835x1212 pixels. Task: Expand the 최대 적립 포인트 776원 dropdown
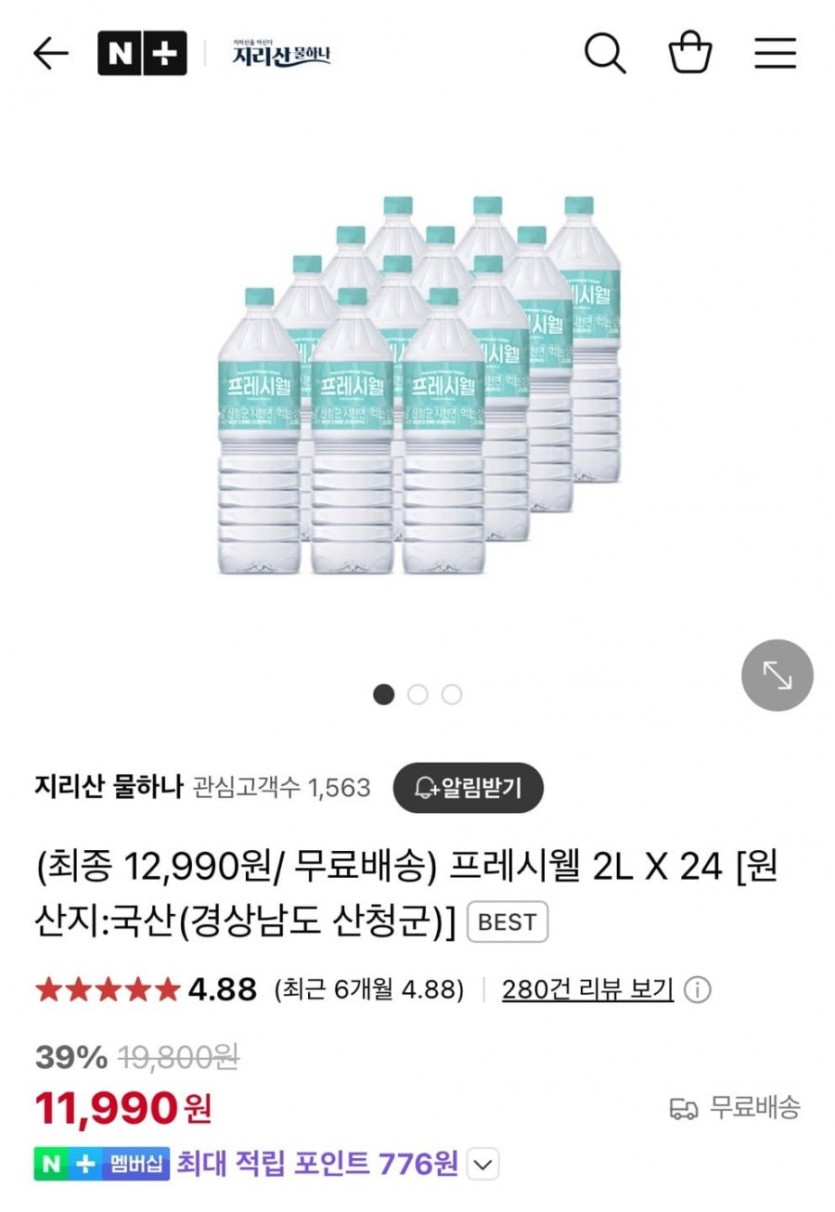click(483, 1164)
